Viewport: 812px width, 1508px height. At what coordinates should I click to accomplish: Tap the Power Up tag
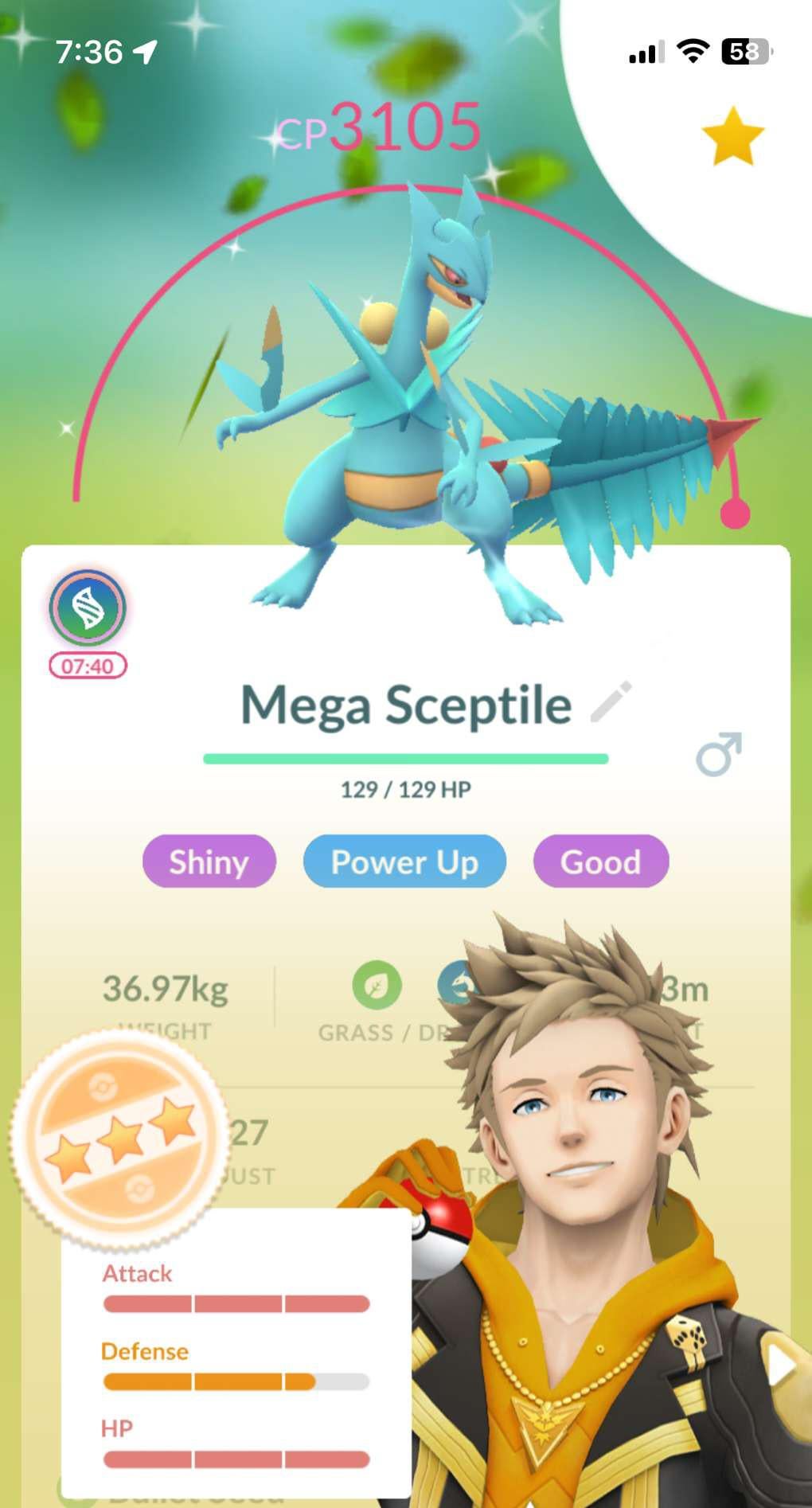point(404,861)
